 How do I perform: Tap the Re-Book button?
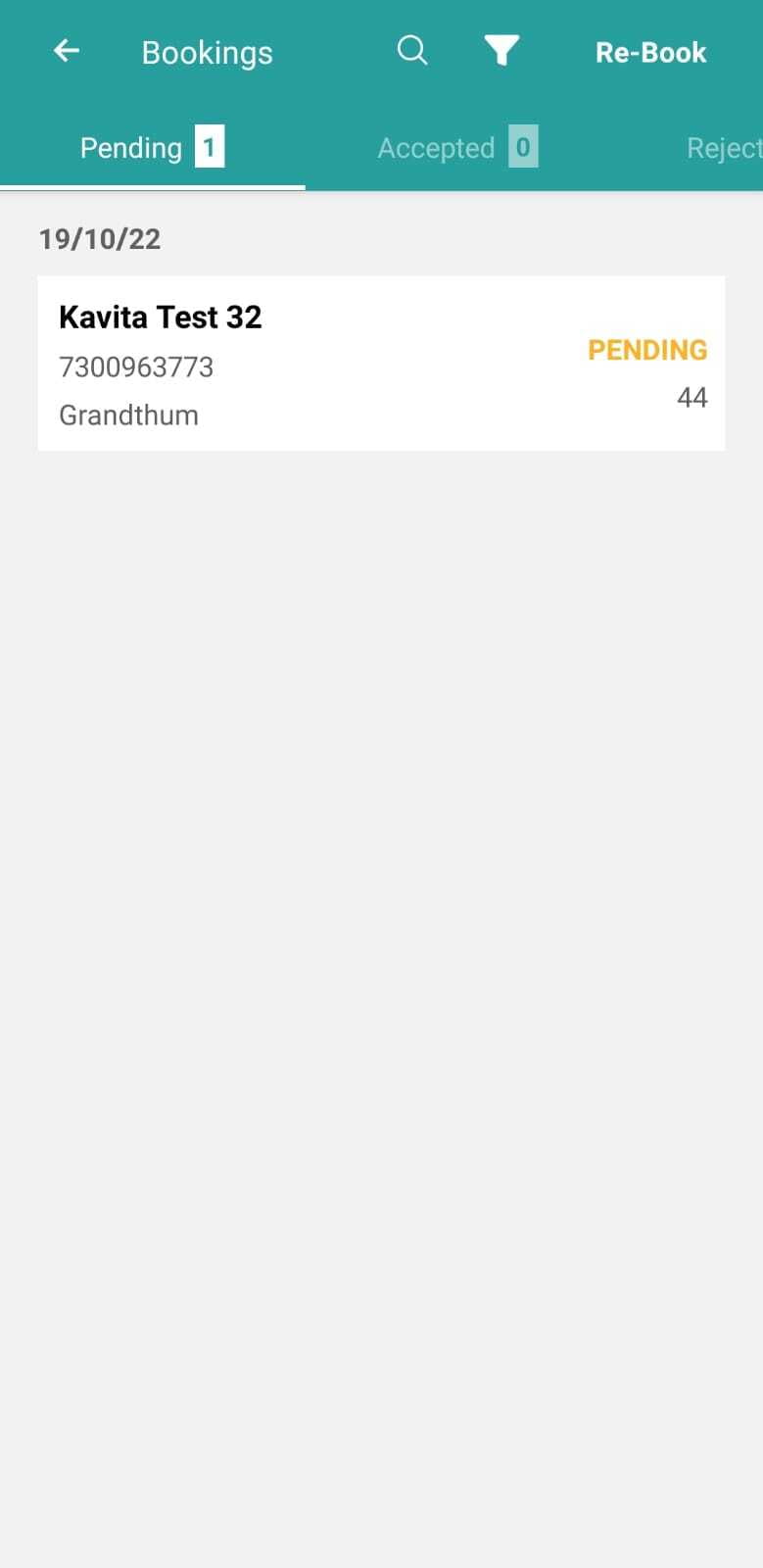650,52
